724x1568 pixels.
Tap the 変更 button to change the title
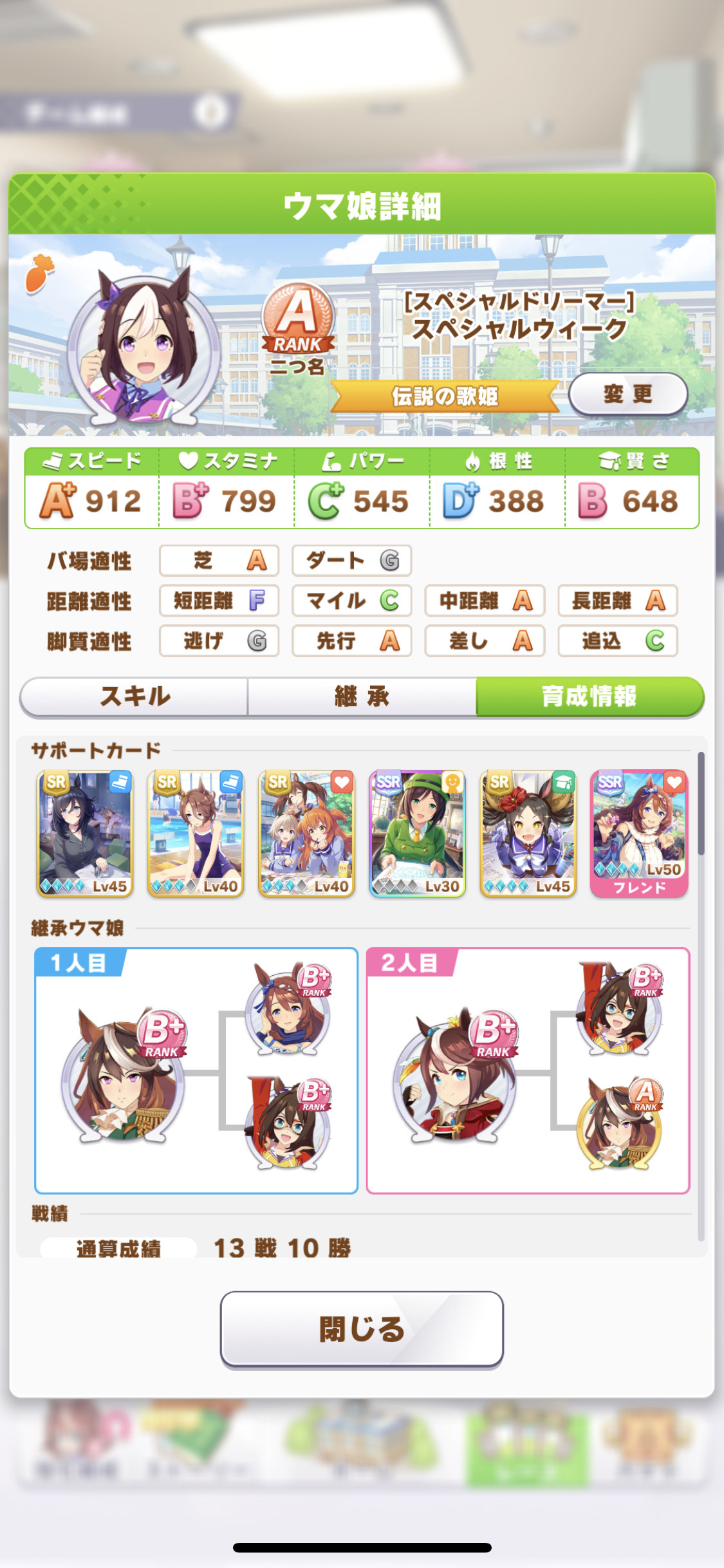pos(627,394)
